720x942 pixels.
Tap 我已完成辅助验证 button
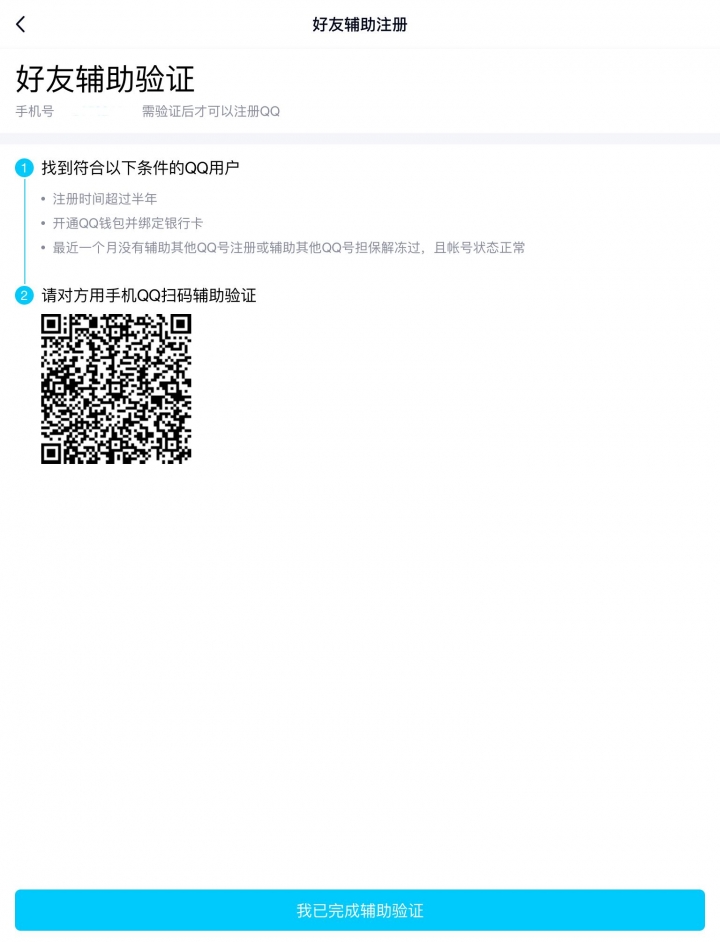[360, 910]
